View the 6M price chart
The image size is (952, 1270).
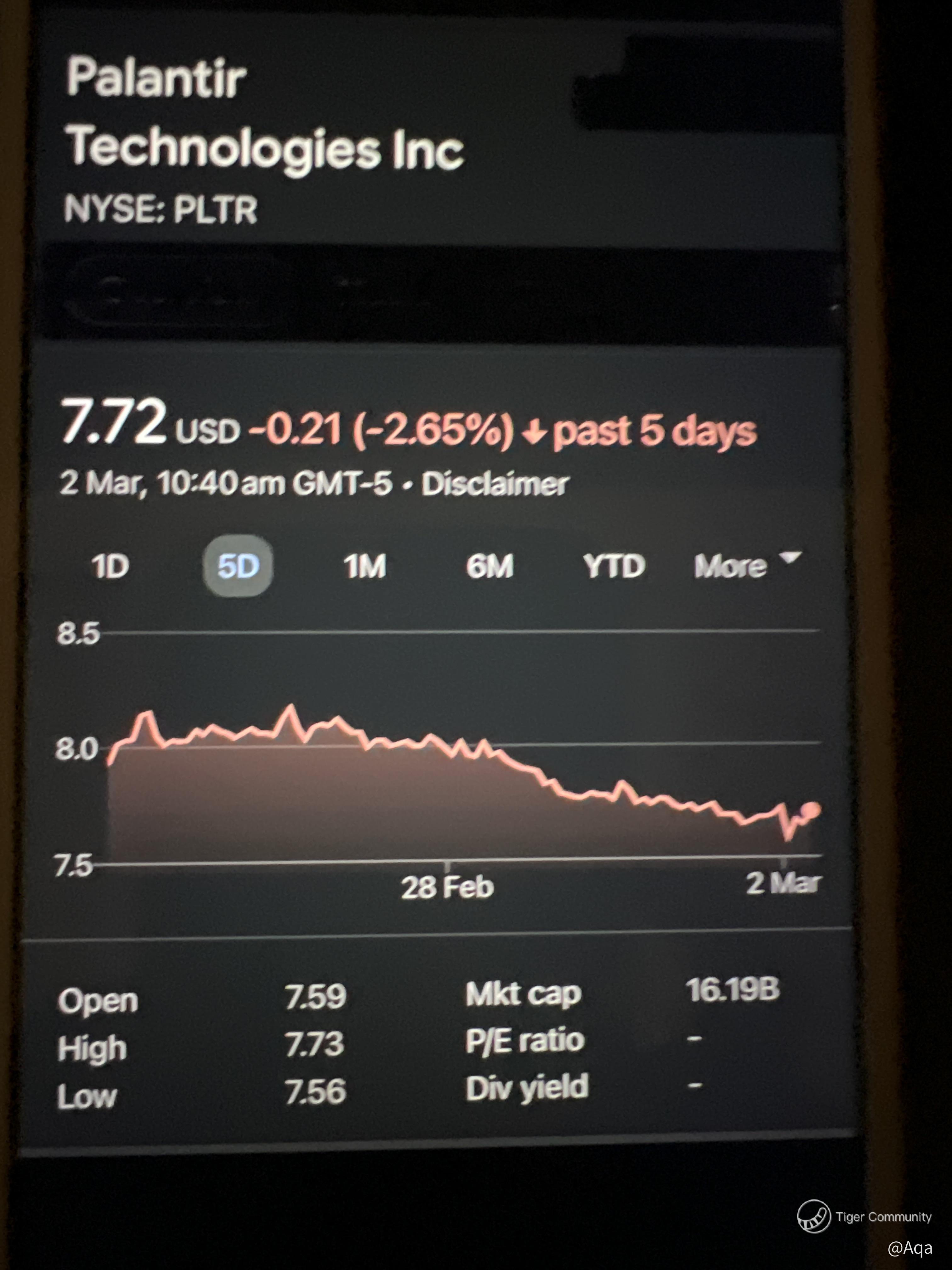point(490,567)
